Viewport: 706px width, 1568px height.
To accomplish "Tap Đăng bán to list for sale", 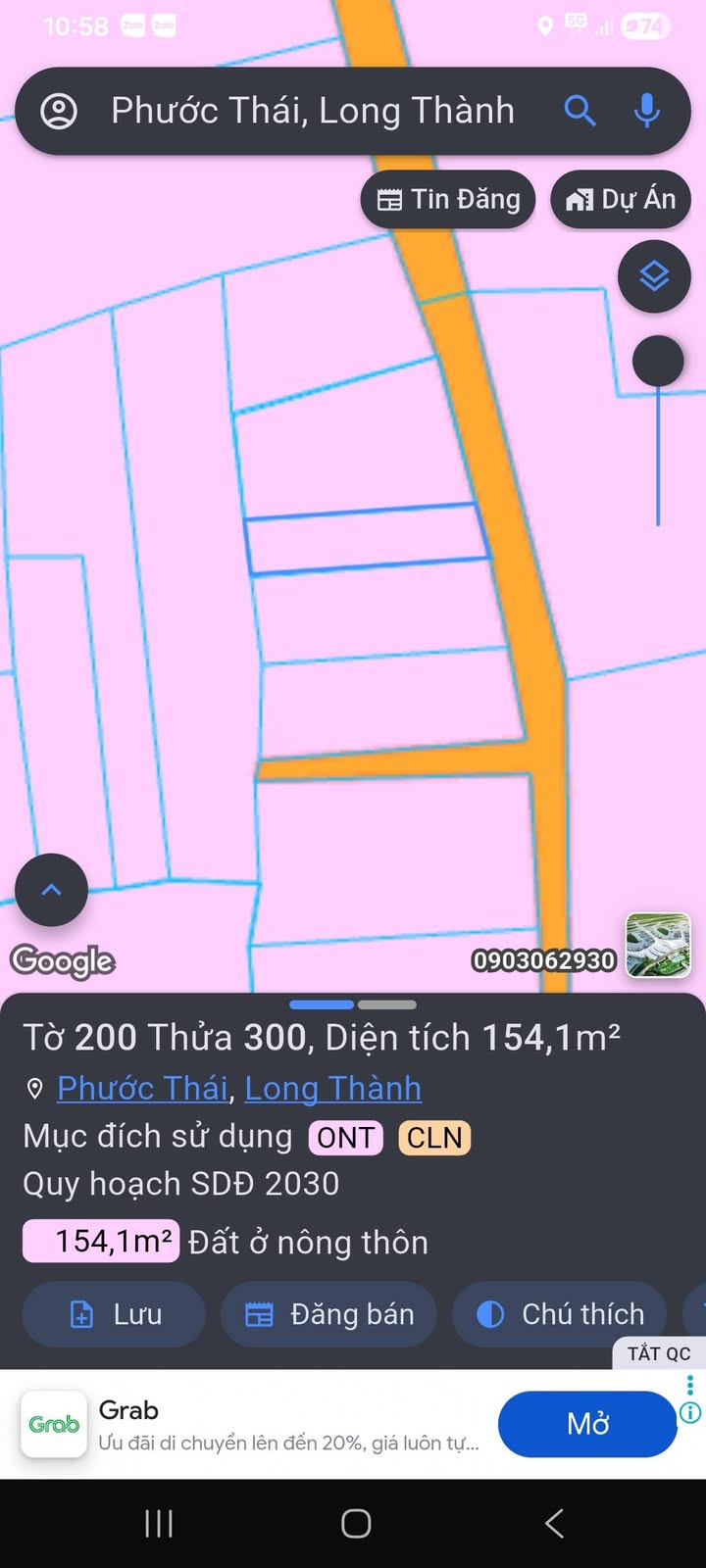I will (328, 1314).
